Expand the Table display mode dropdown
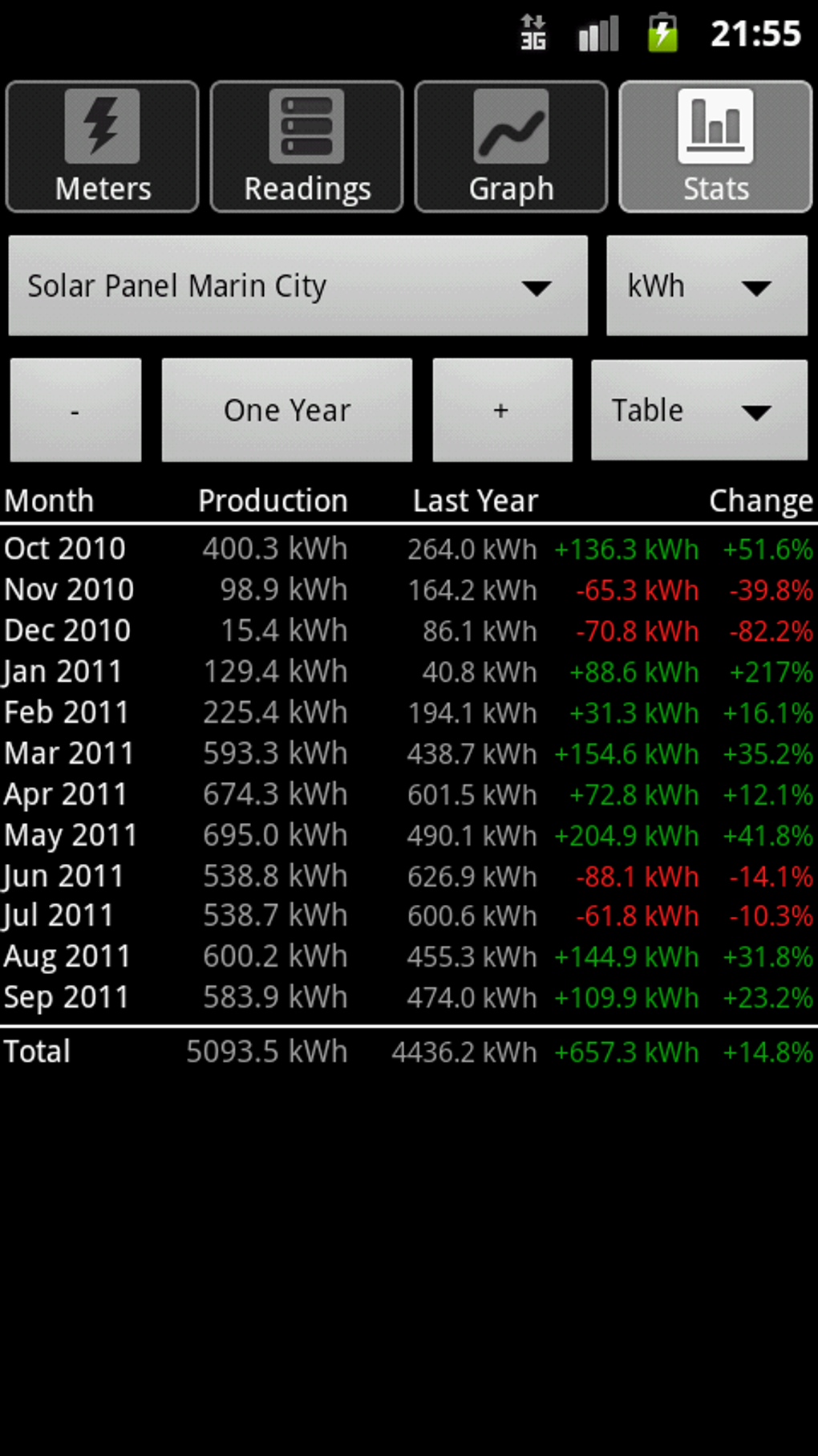The image size is (818, 1456). coord(699,410)
